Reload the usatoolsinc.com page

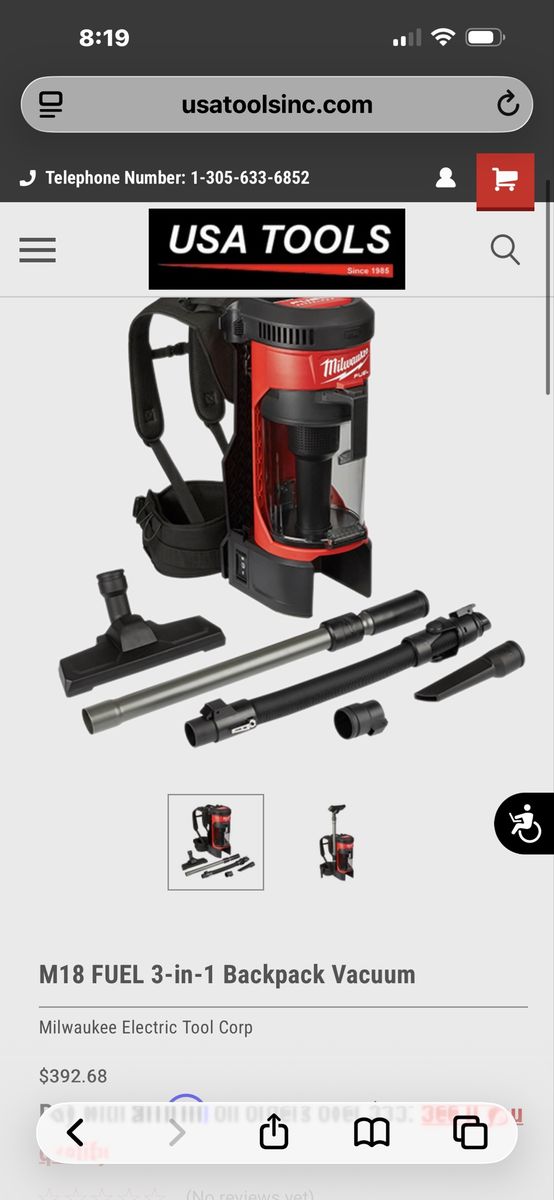point(508,104)
